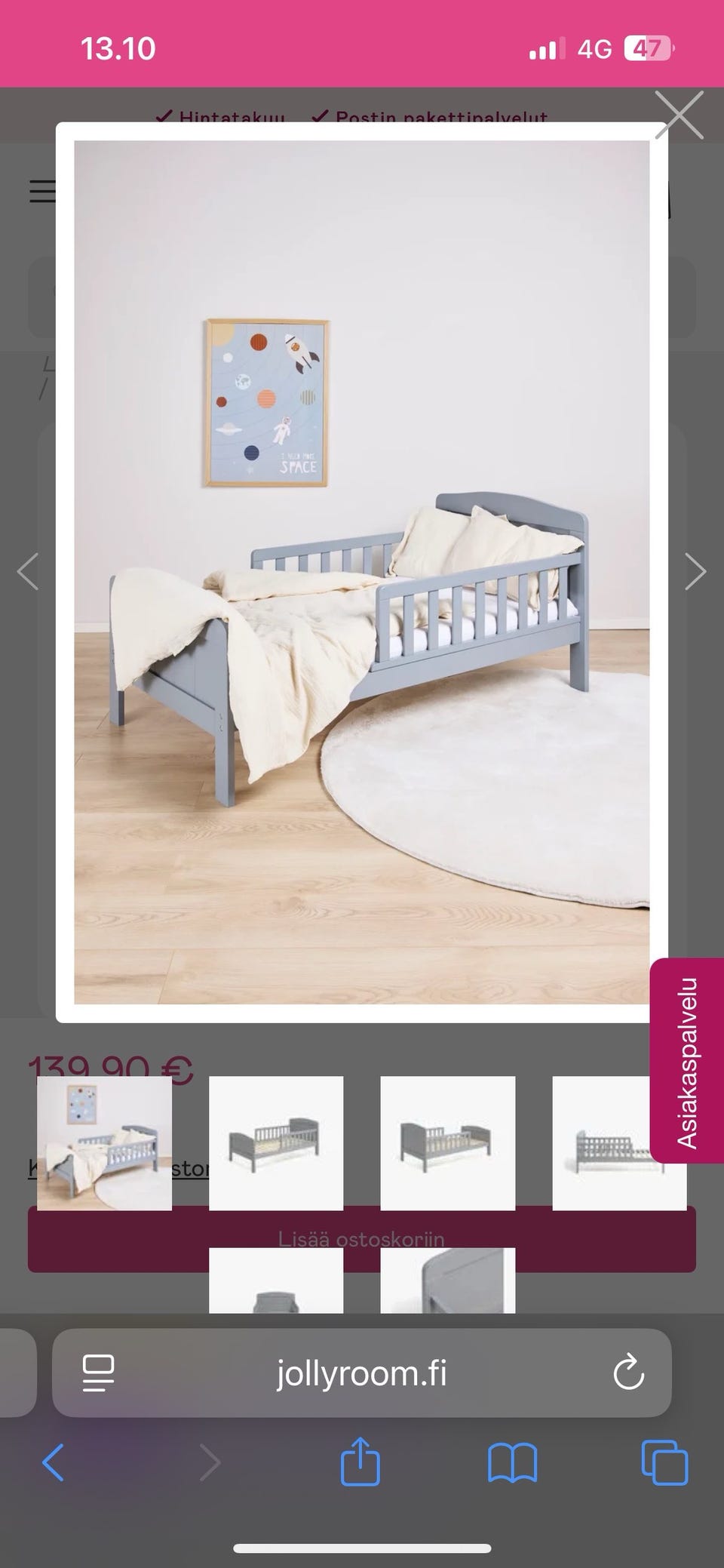The width and height of the screenshot is (724, 1568).
Task: Open Safari bookmarks
Action: [x=513, y=1463]
